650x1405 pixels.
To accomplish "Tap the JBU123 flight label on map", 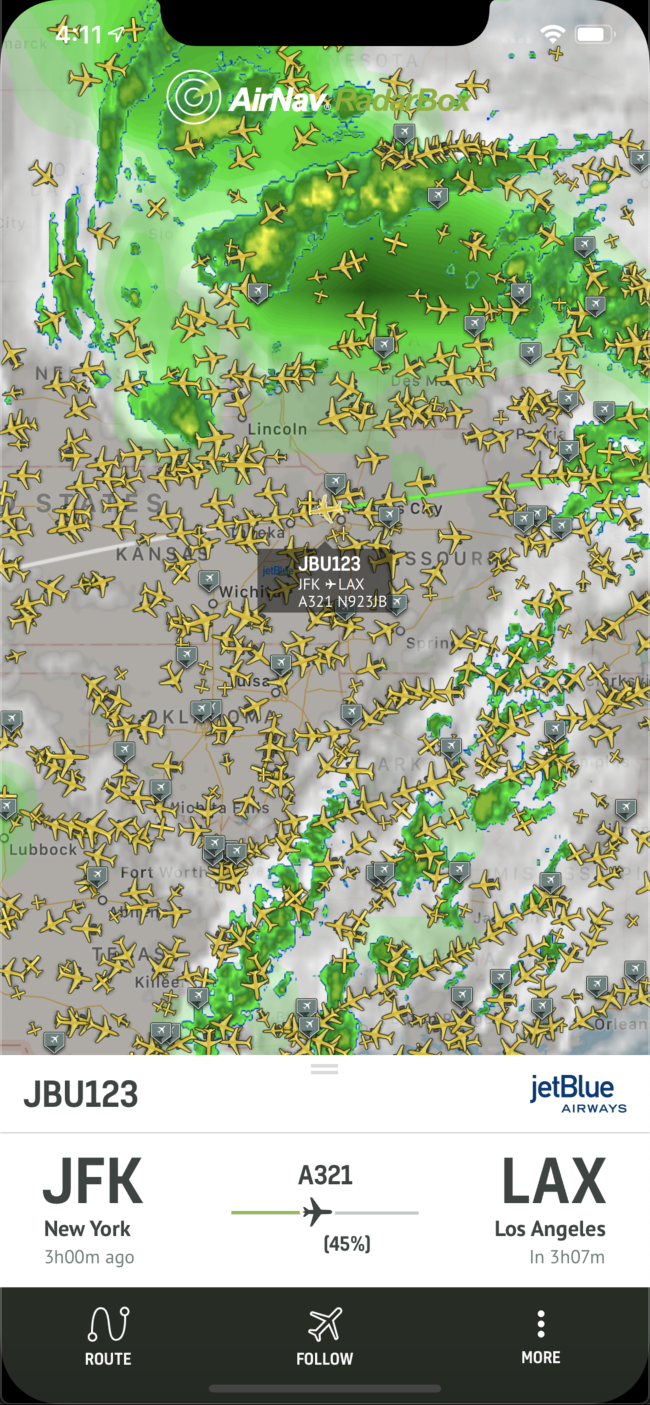I will coord(323,581).
